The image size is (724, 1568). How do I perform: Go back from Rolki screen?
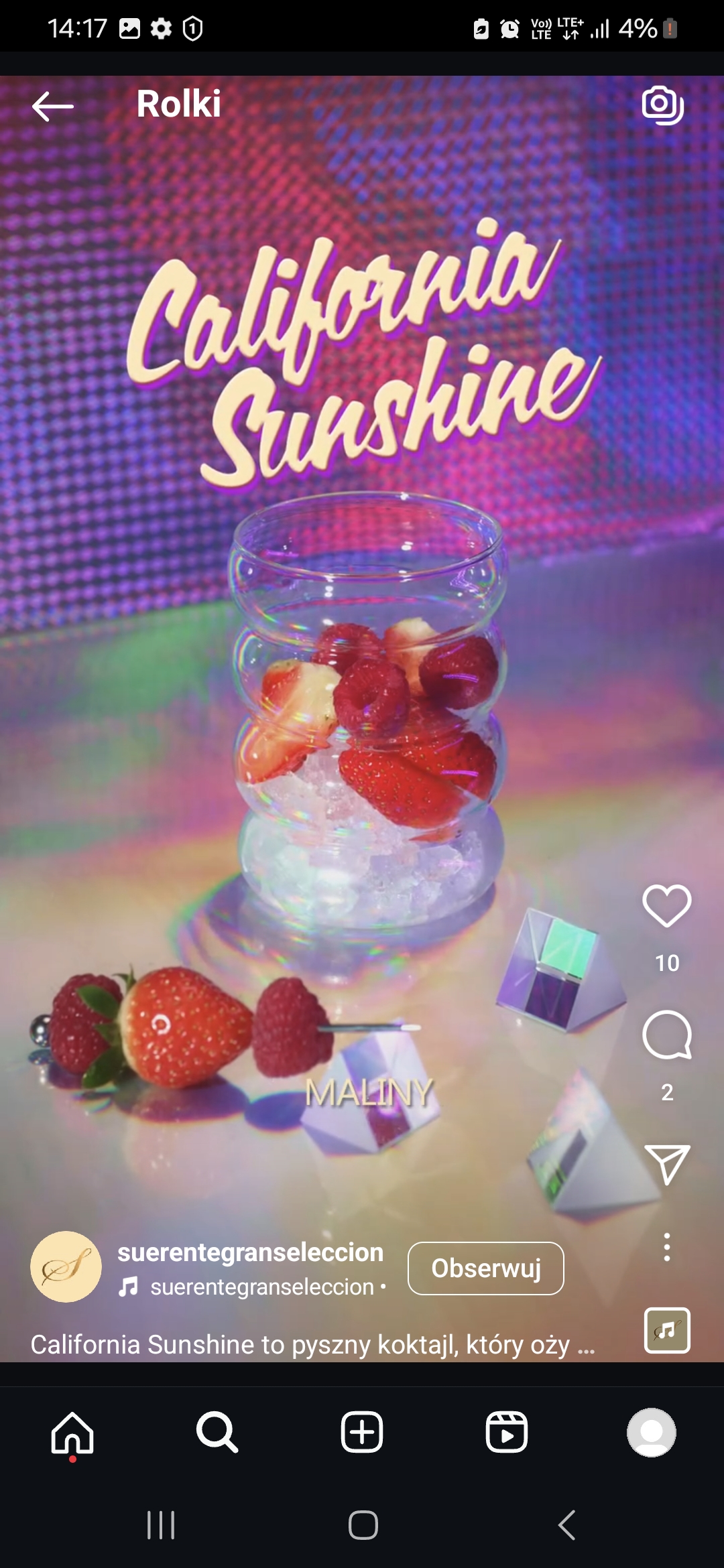pyautogui.click(x=52, y=106)
